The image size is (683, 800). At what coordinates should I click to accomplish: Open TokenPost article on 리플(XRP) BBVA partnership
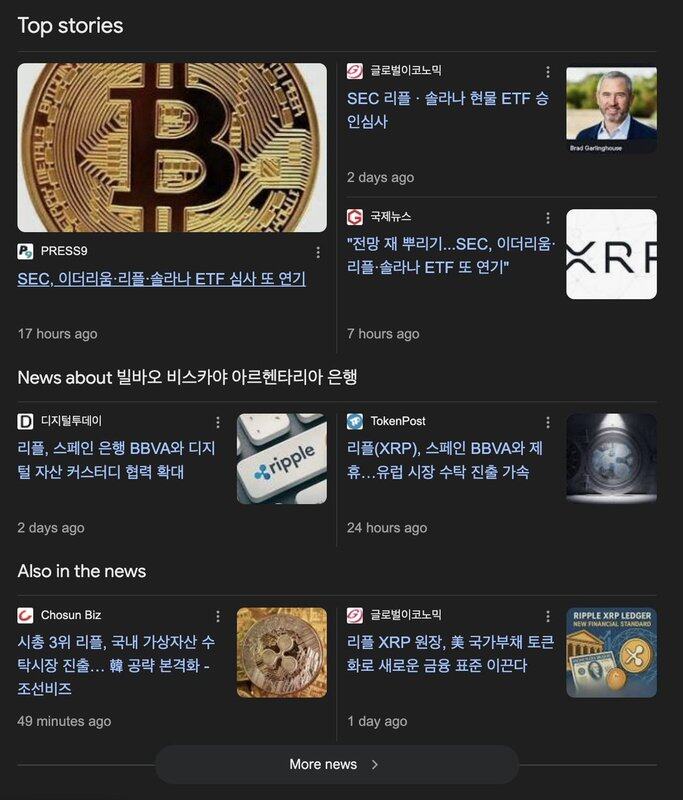(445, 460)
